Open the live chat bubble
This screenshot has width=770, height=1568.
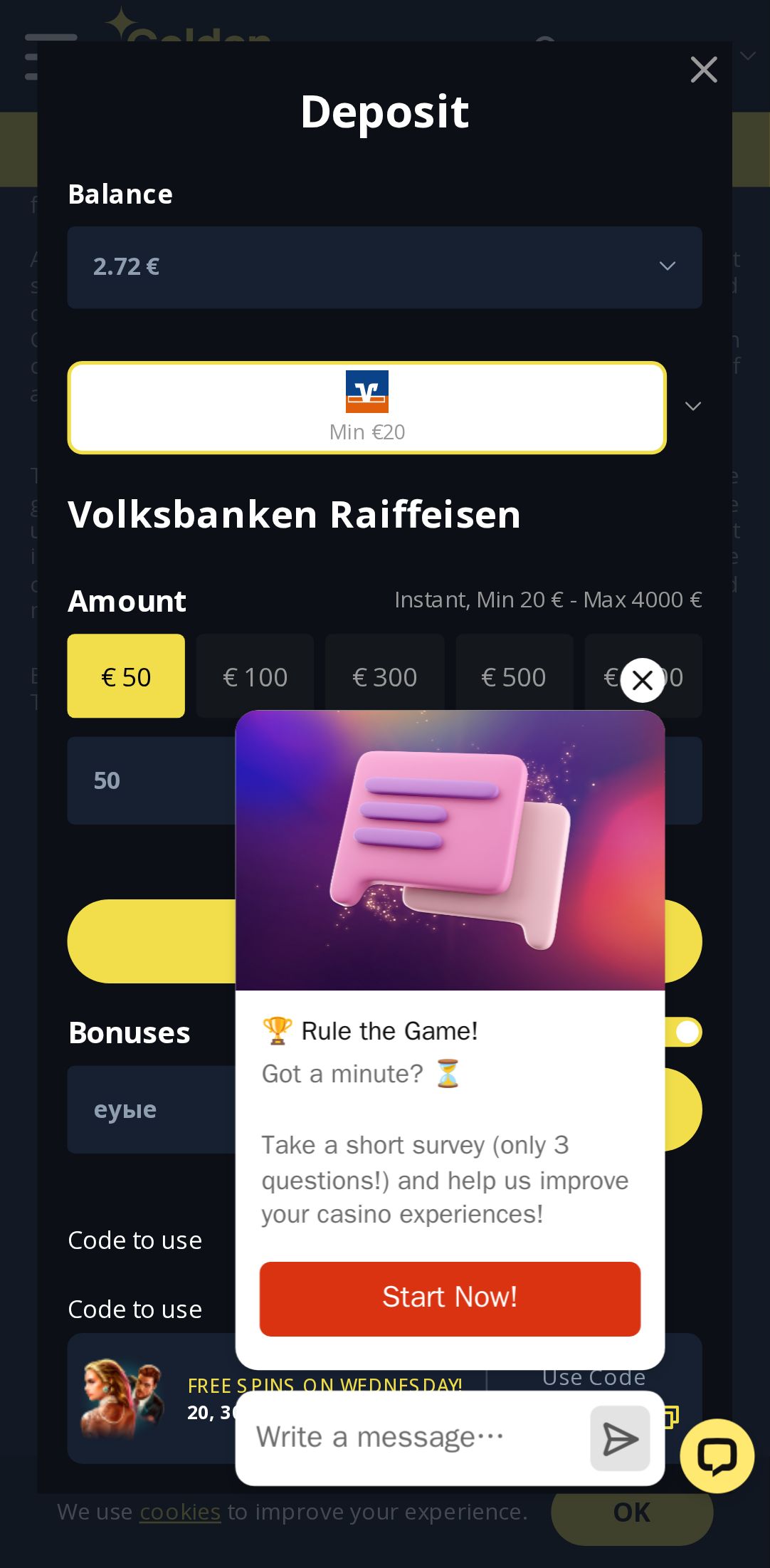tap(717, 1455)
